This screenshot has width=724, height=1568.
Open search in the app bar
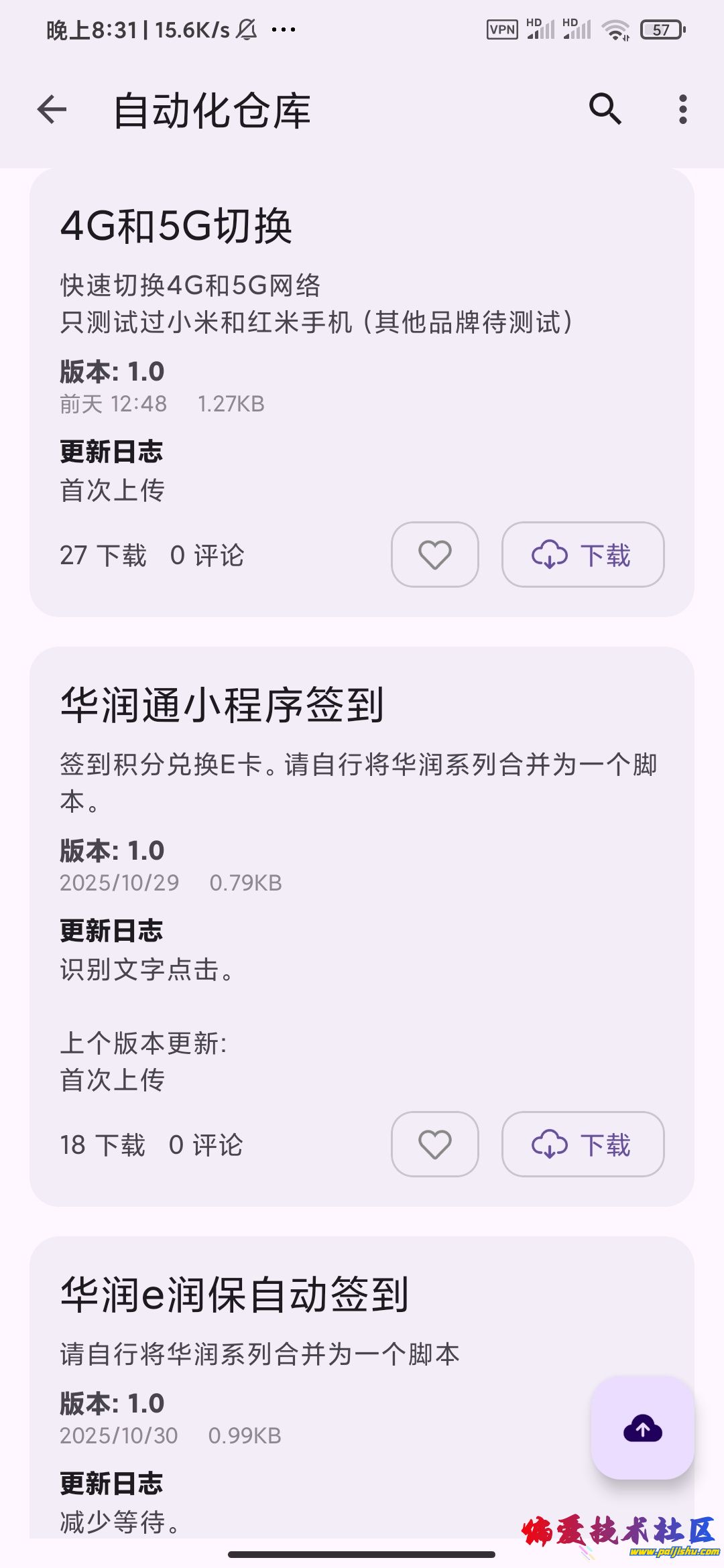tap(605, 109)
